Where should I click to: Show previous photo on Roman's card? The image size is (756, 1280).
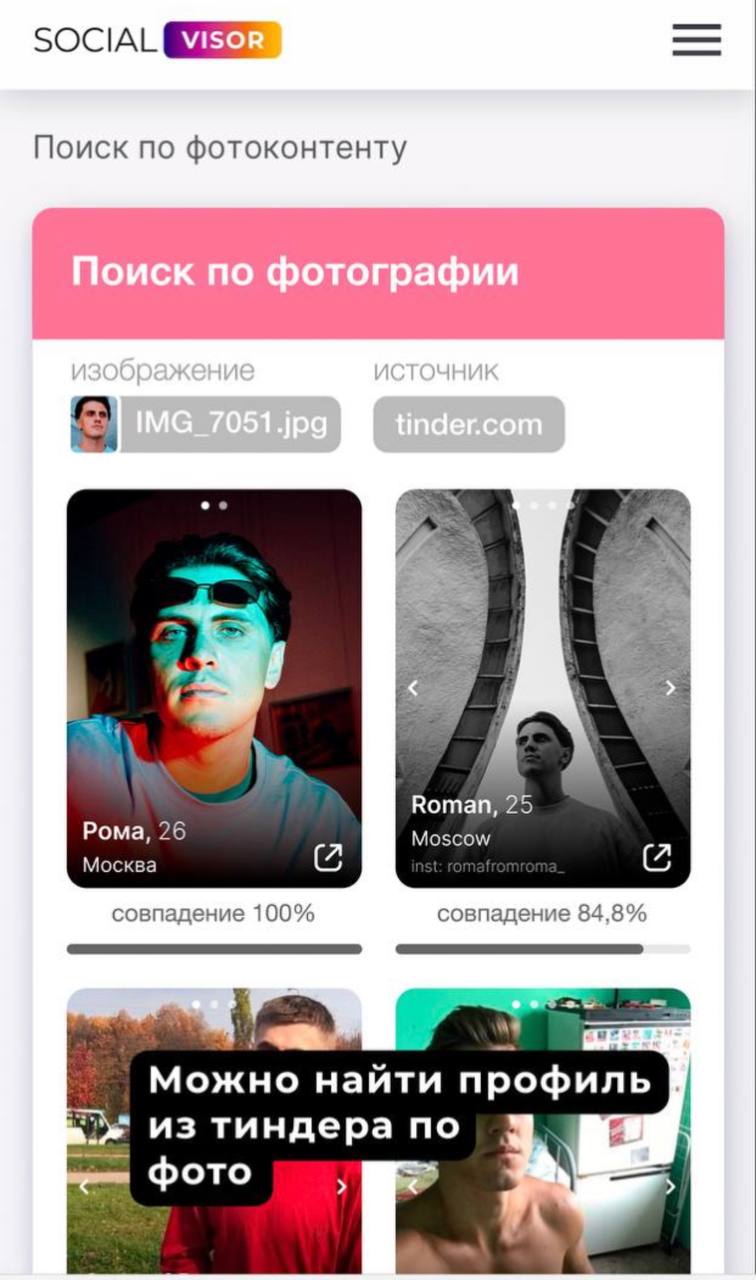414,688
